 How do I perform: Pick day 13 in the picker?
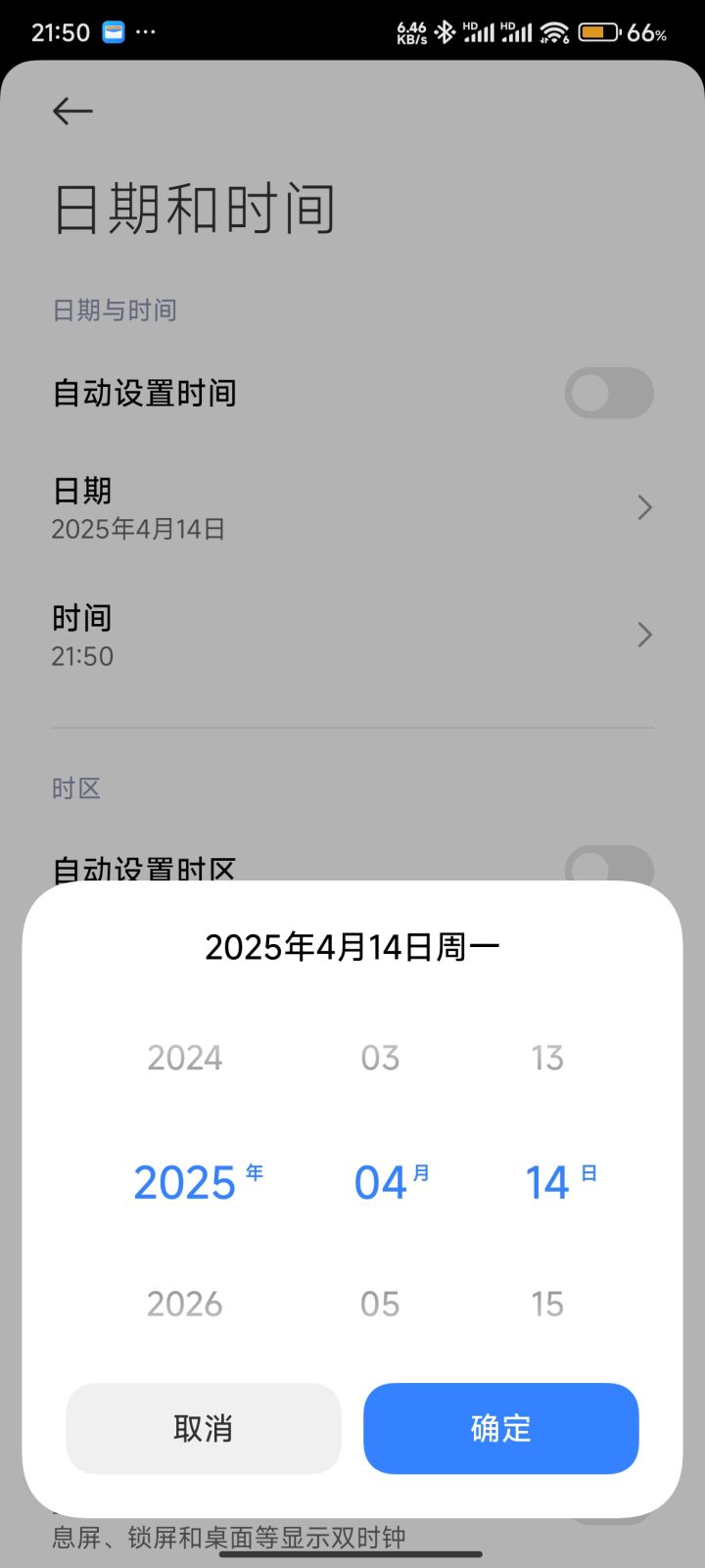547,1058
